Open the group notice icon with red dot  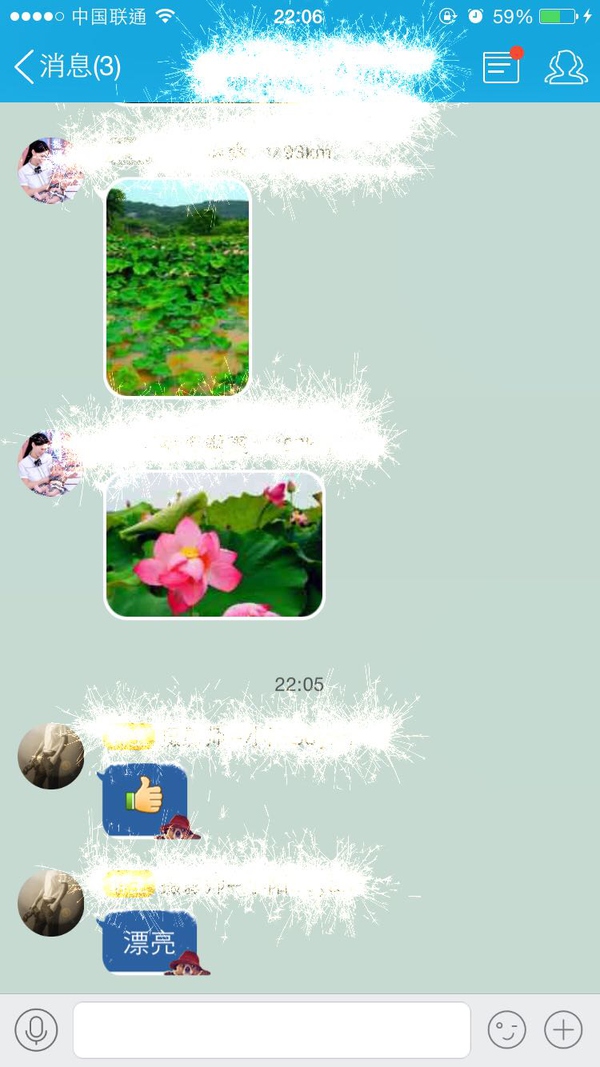502,67
